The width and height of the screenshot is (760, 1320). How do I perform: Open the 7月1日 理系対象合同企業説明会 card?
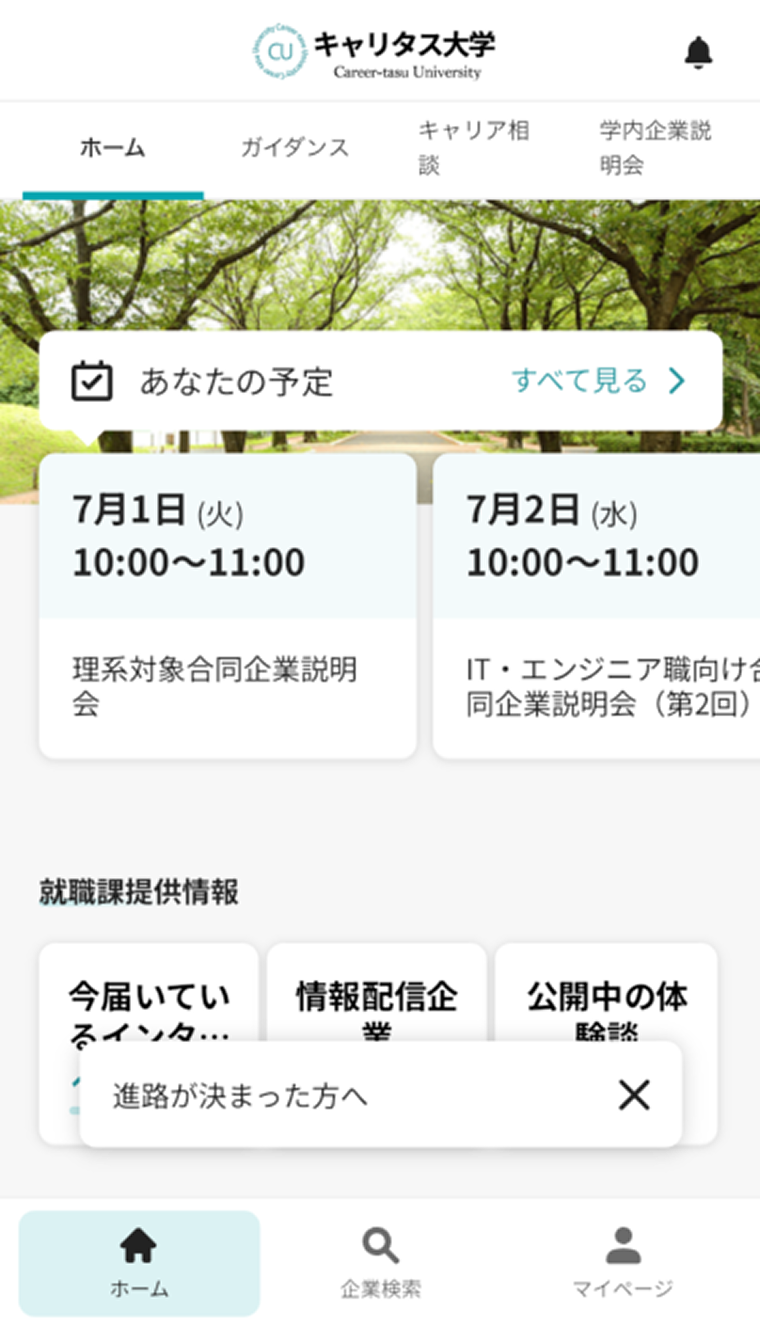pyautogui.click(x=227, y=605)
